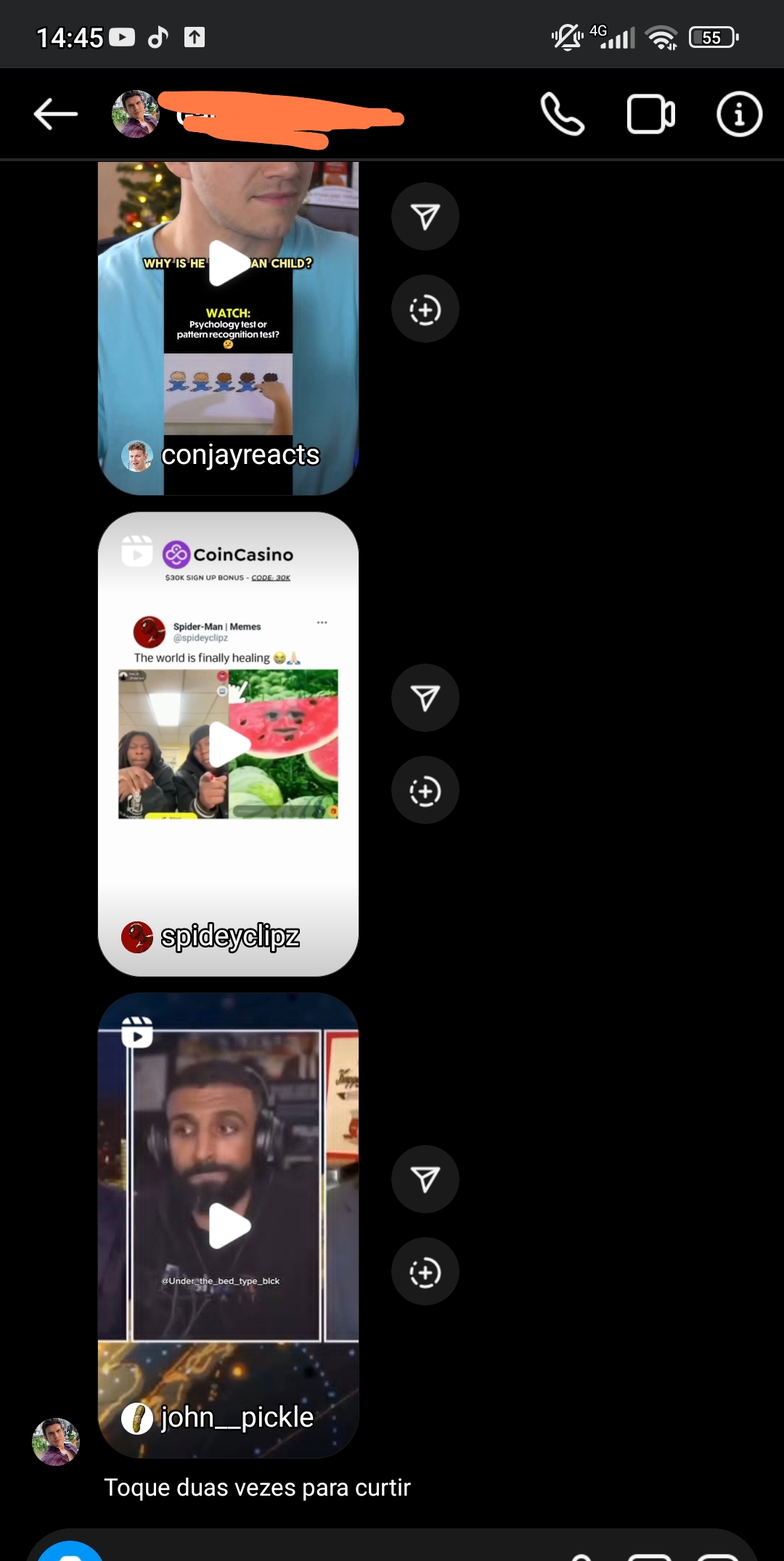
Task: Forward the john__pickle reel
Action: click(x=425, y=1179)
